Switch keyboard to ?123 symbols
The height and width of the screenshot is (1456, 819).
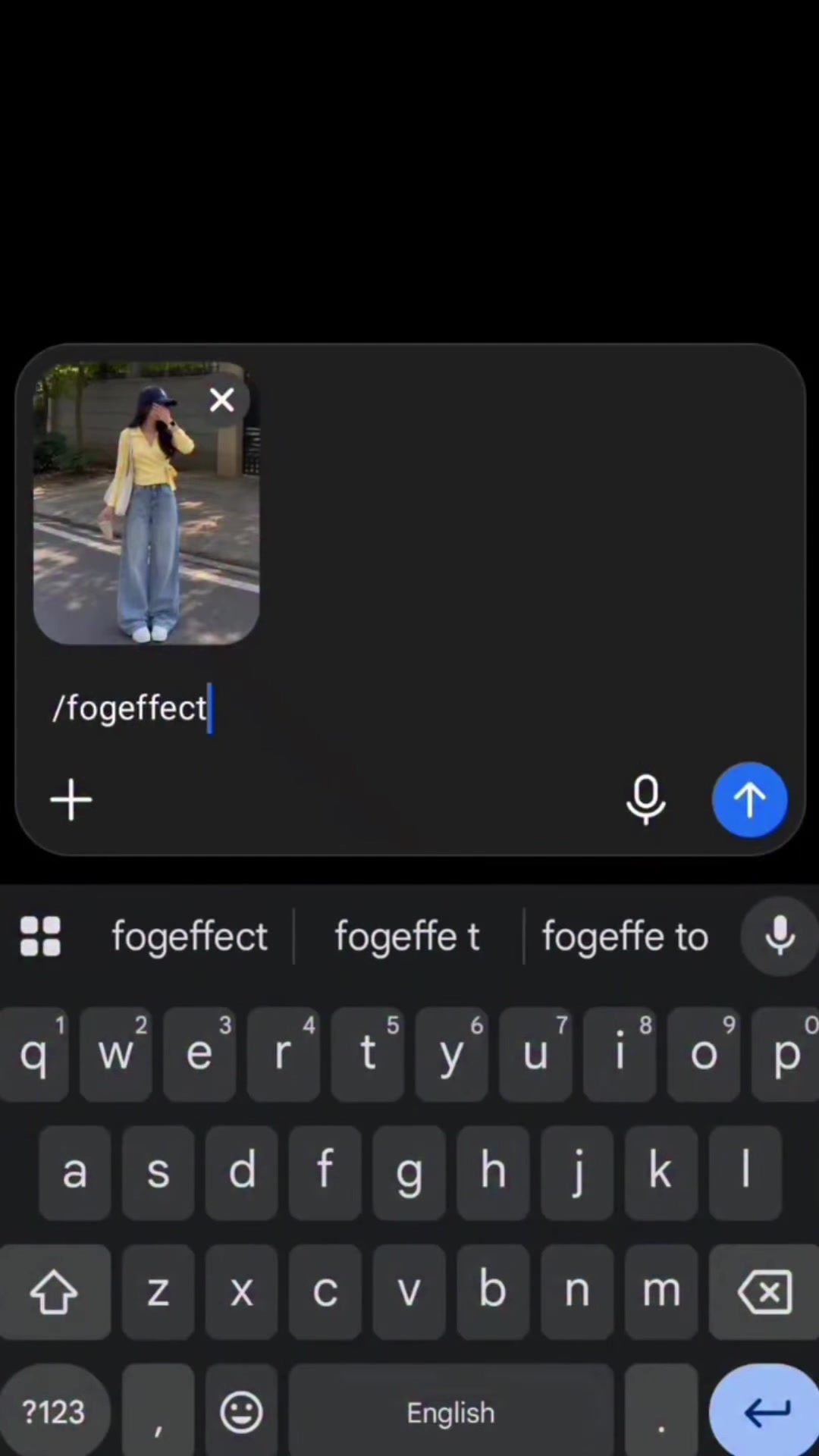pyautogui.click(x=53, y=1412)
